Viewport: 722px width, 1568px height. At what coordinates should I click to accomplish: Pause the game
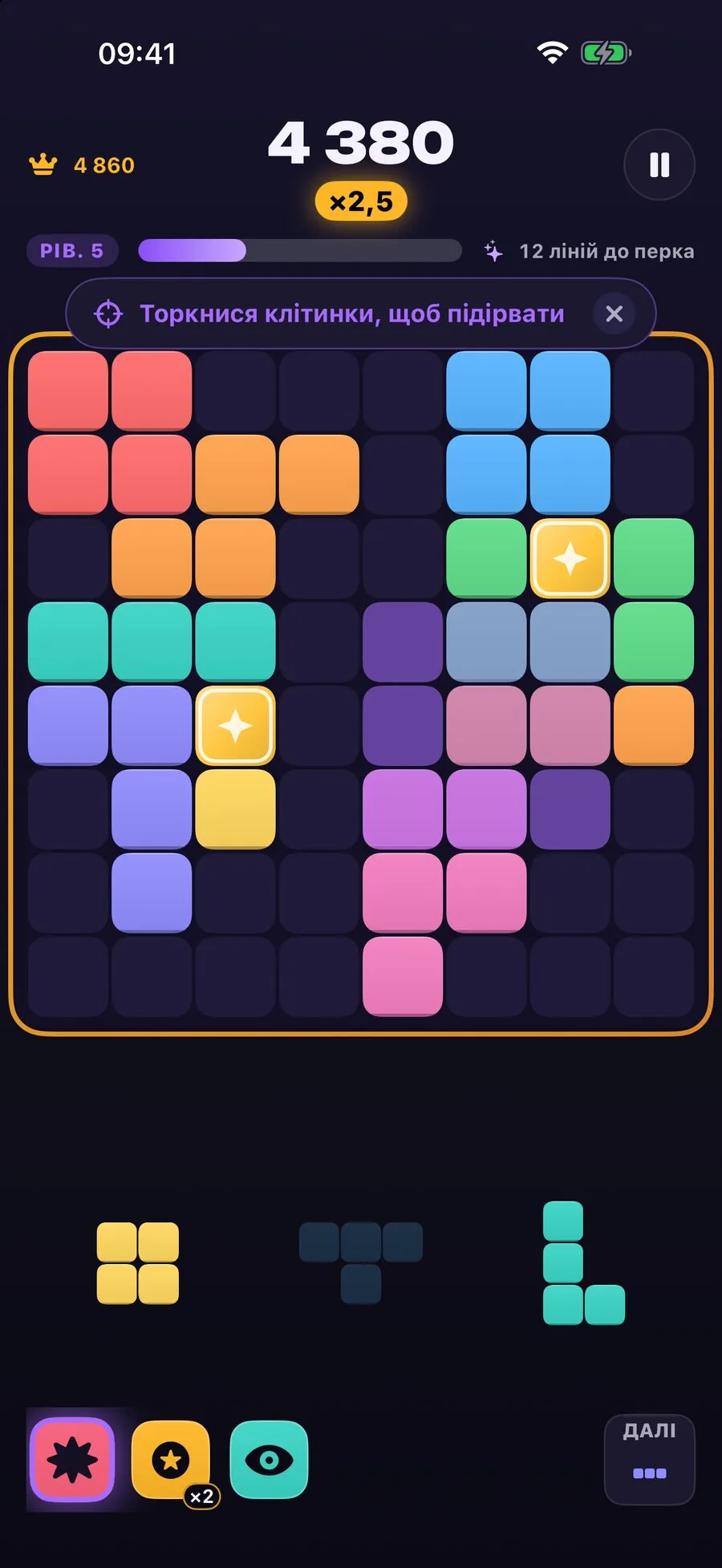659,164
